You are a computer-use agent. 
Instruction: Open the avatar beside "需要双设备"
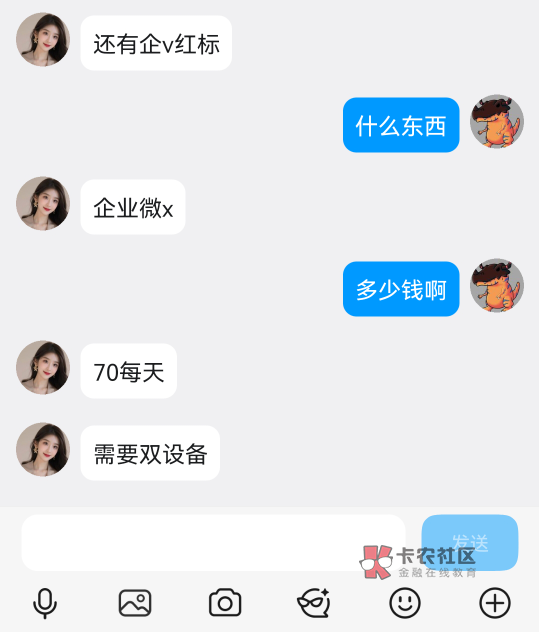click(x=43, y=449)
